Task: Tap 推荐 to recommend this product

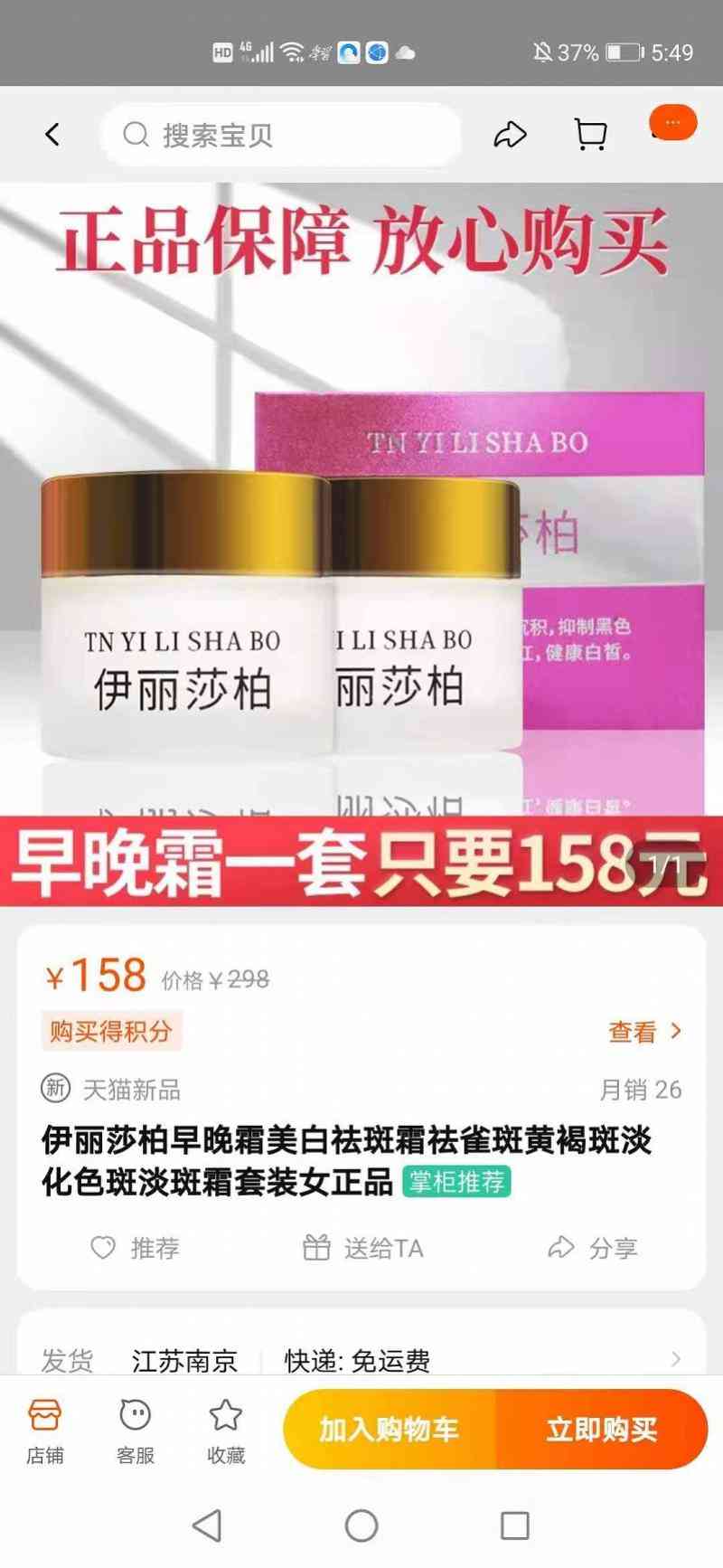Action: tap(136, 1248)
